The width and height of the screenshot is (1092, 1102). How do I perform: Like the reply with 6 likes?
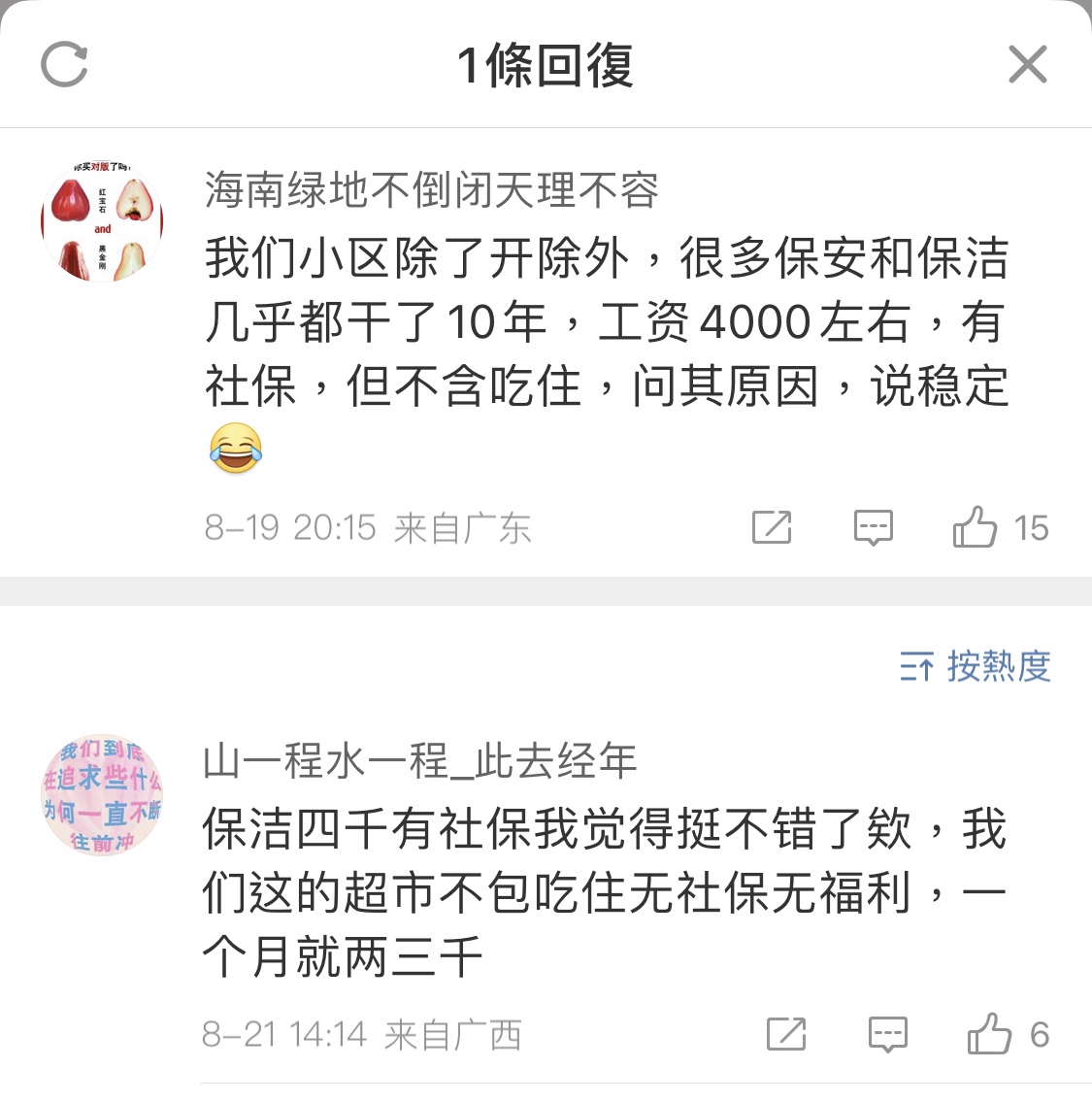coord(989,1034)
